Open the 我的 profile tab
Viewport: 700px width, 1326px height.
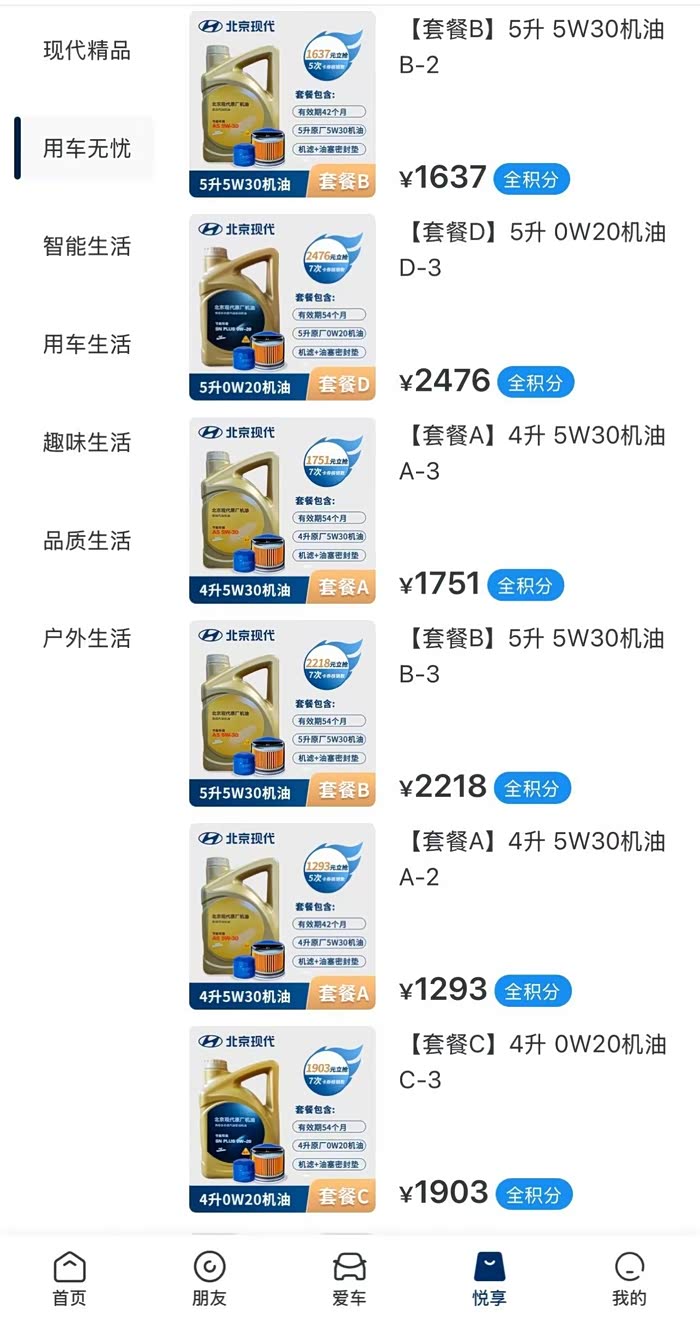click(629, 1279)
